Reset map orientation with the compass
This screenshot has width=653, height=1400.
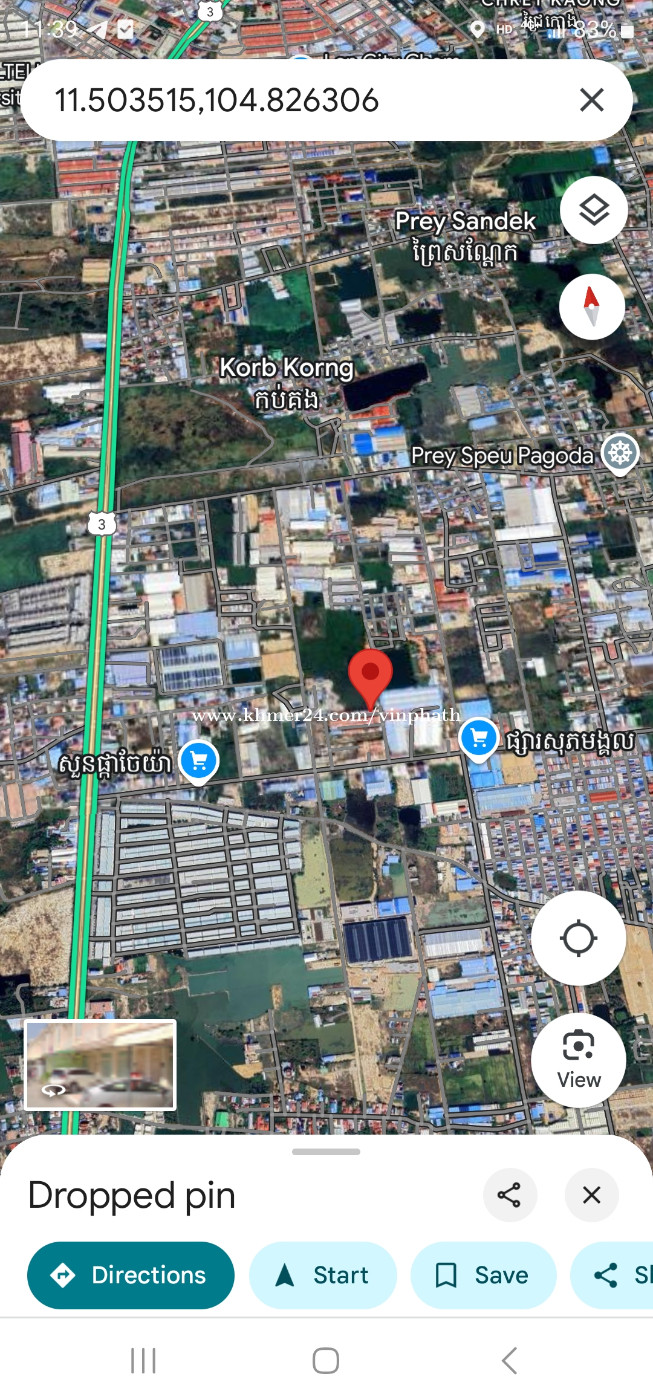coord(592,306)
